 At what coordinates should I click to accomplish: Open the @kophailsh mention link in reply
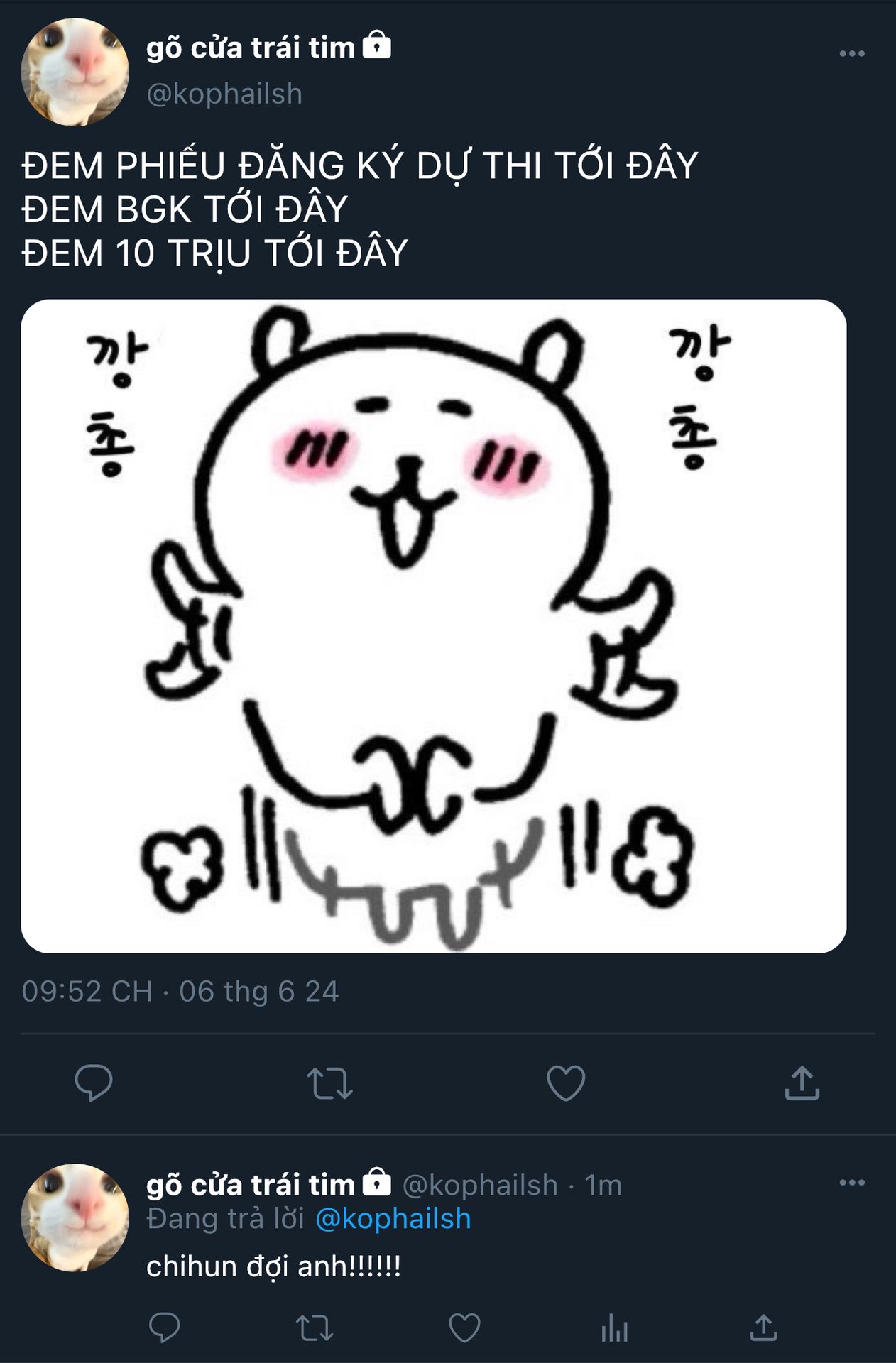tap(393, 1218)
